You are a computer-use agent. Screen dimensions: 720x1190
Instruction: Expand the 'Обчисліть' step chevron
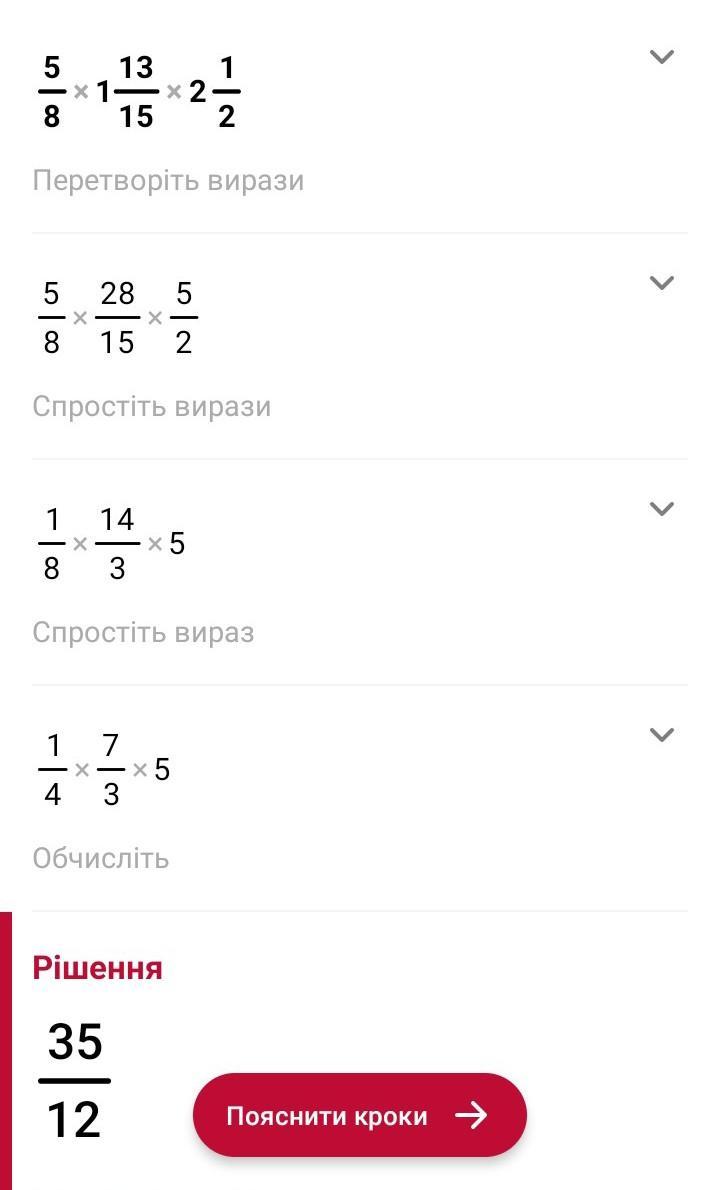pyautogui.click(x=662, y=735)
